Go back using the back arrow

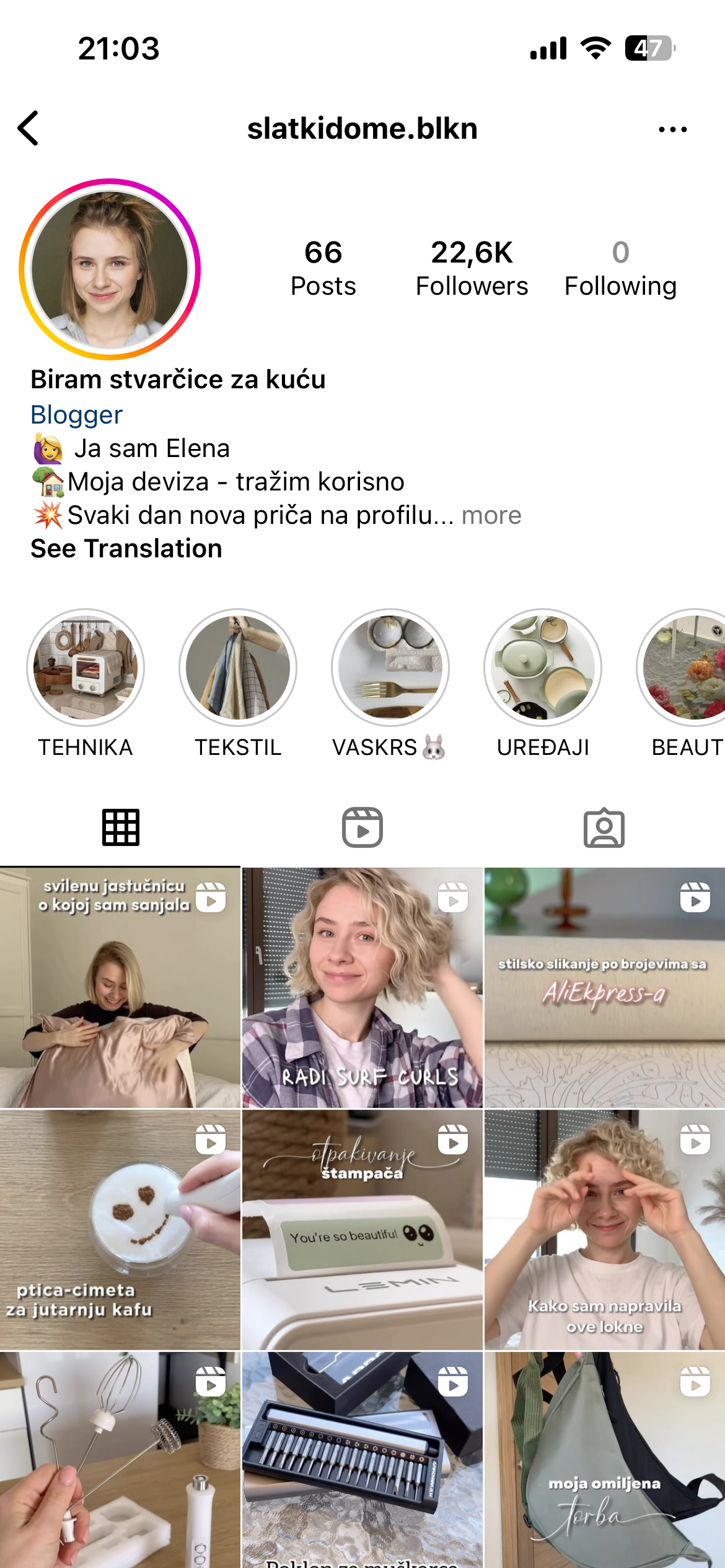(x=29, y=129)
